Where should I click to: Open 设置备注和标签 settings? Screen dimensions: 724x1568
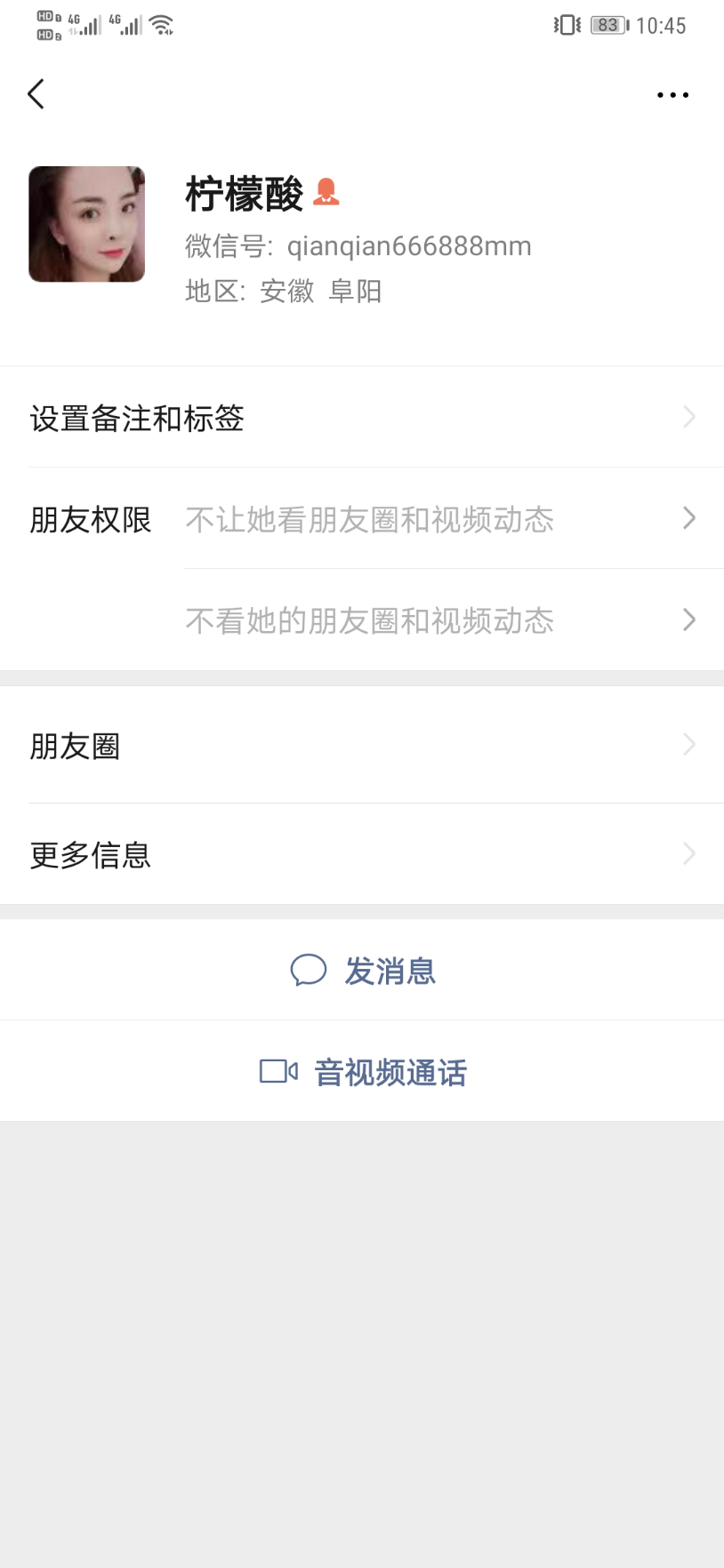pos(362,418)
